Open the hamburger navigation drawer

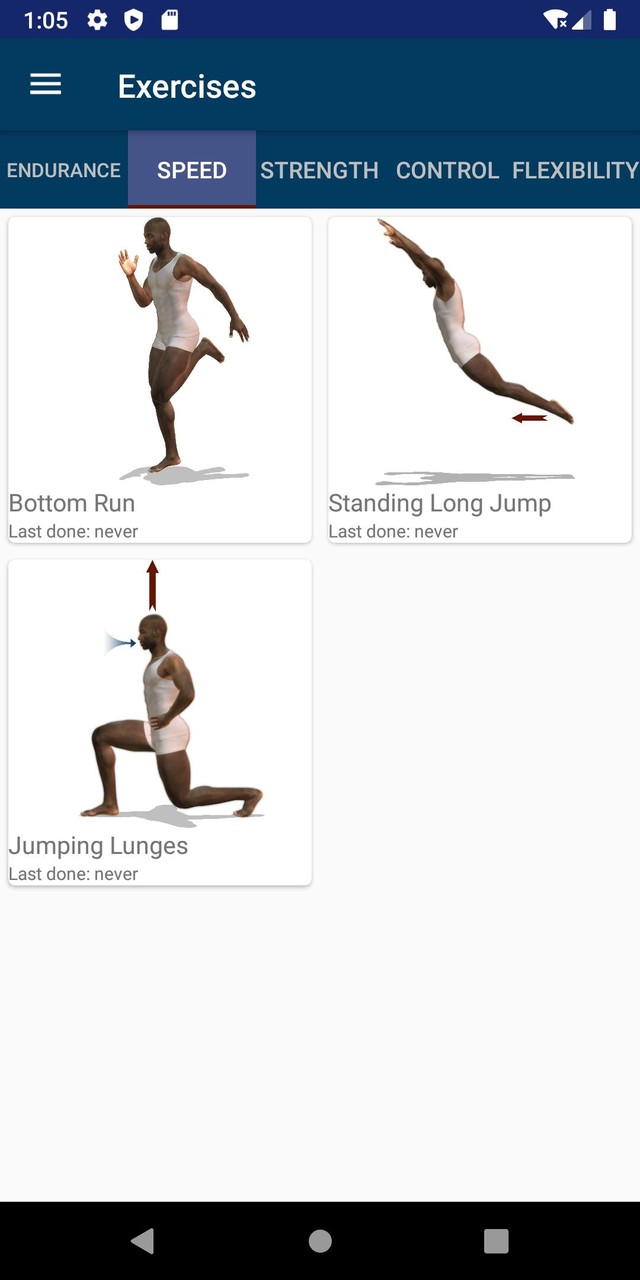tap(46, 85)
